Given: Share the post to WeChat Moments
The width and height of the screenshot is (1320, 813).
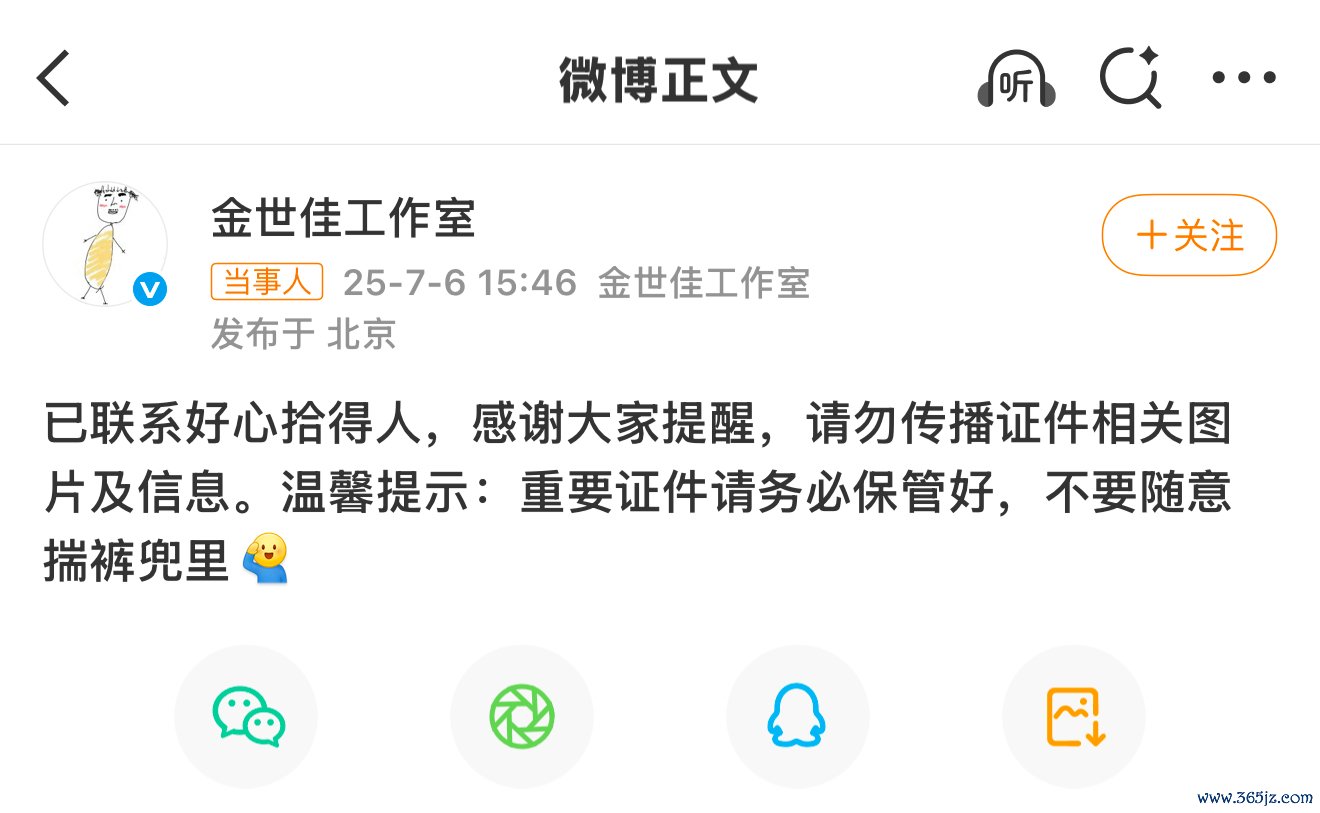Looking at the screenshot, I should click(522, 717).
